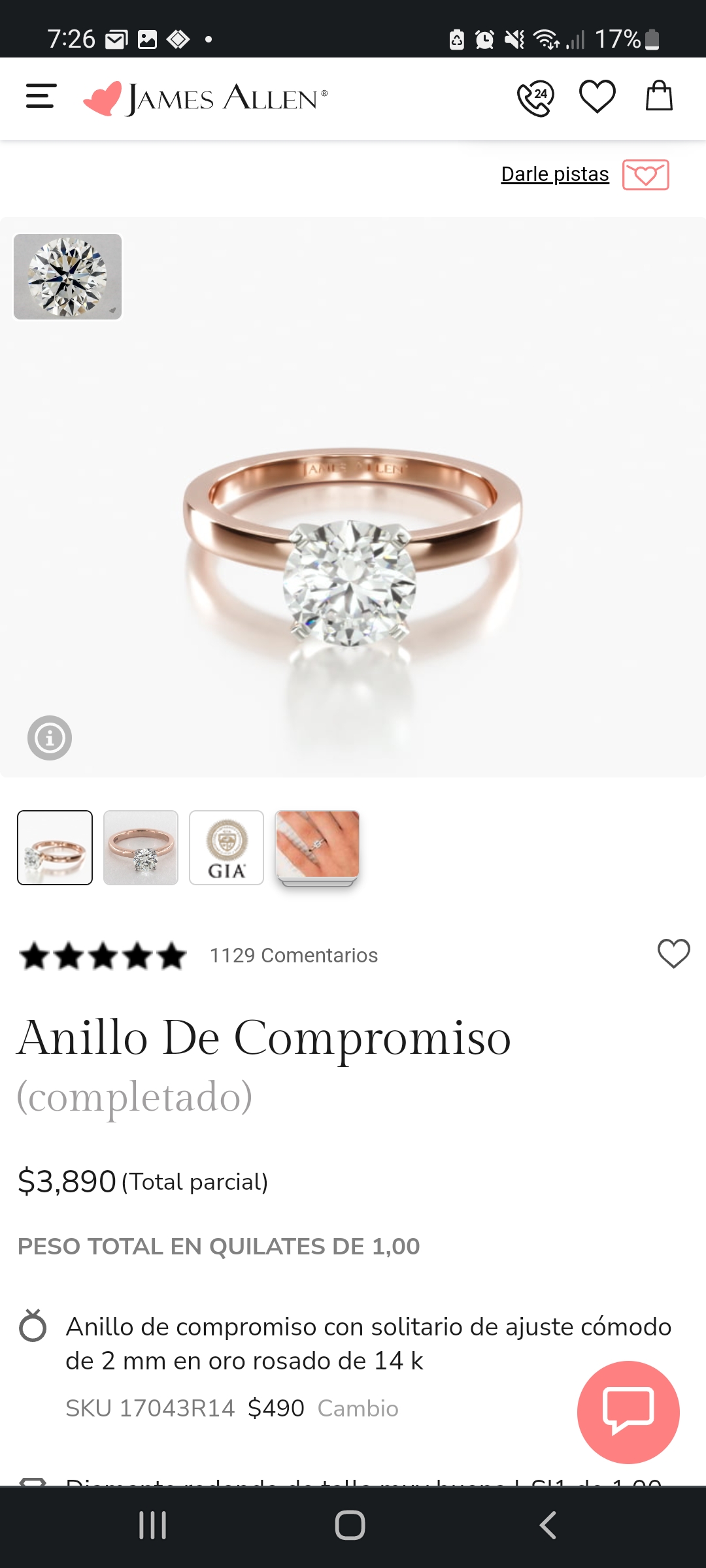Open the wishlist heart in the header
The image size is (706, 1568).
tap(597, 97)
